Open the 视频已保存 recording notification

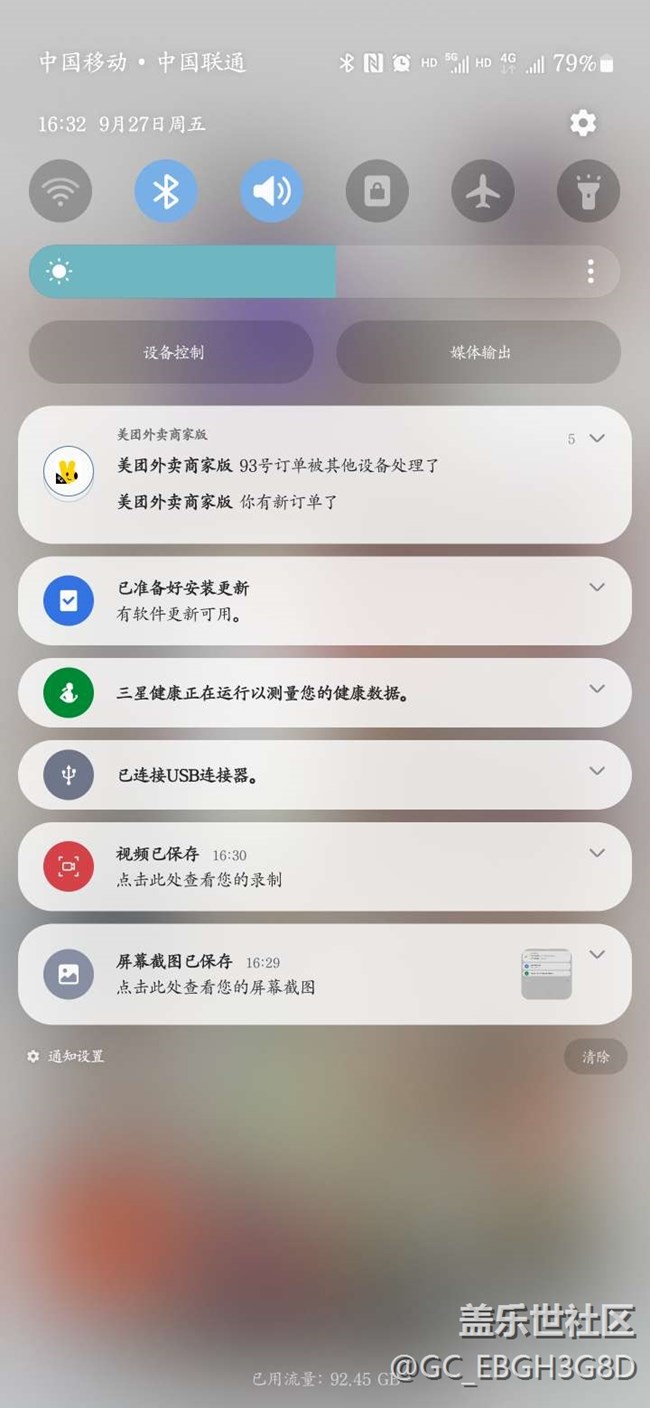coord(325,866)
